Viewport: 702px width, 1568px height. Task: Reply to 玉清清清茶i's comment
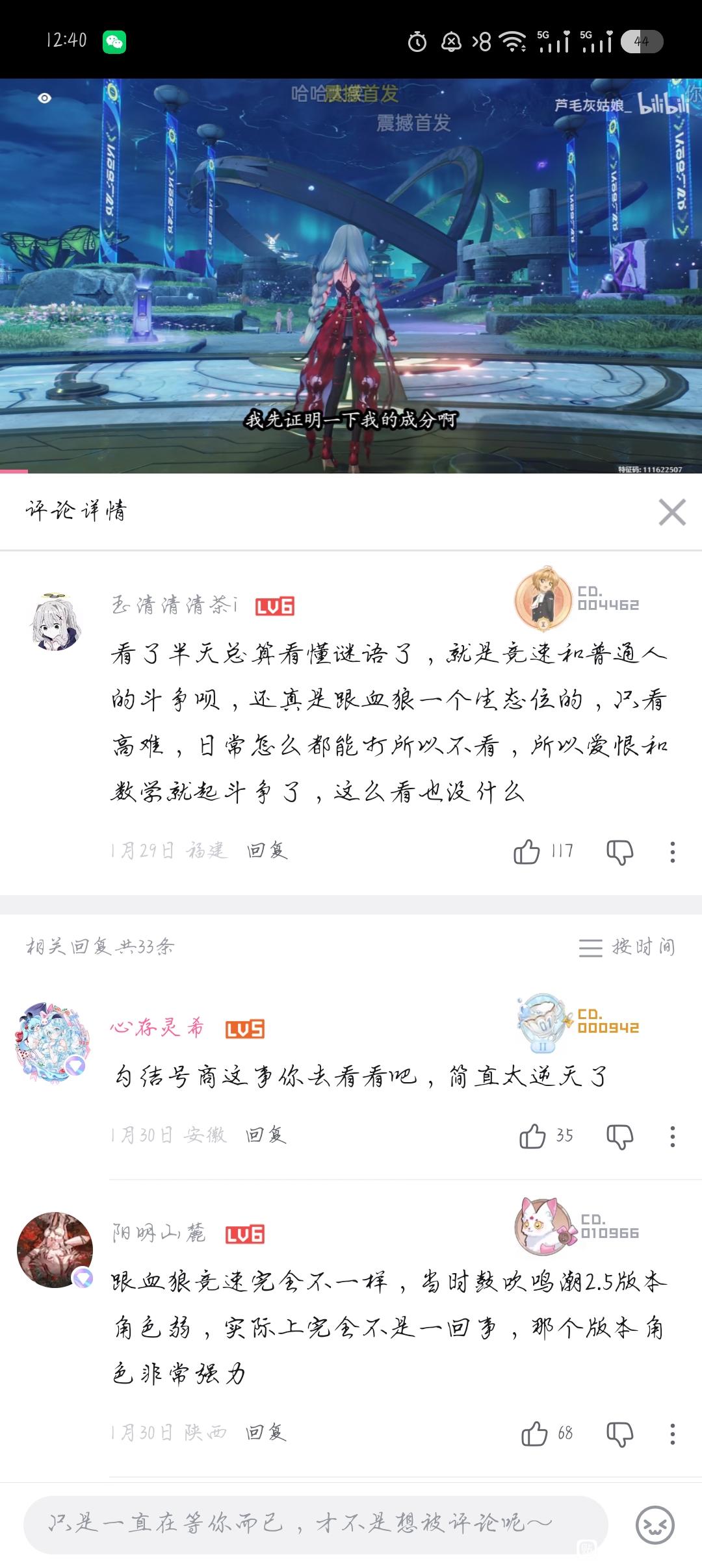[267, 850]
